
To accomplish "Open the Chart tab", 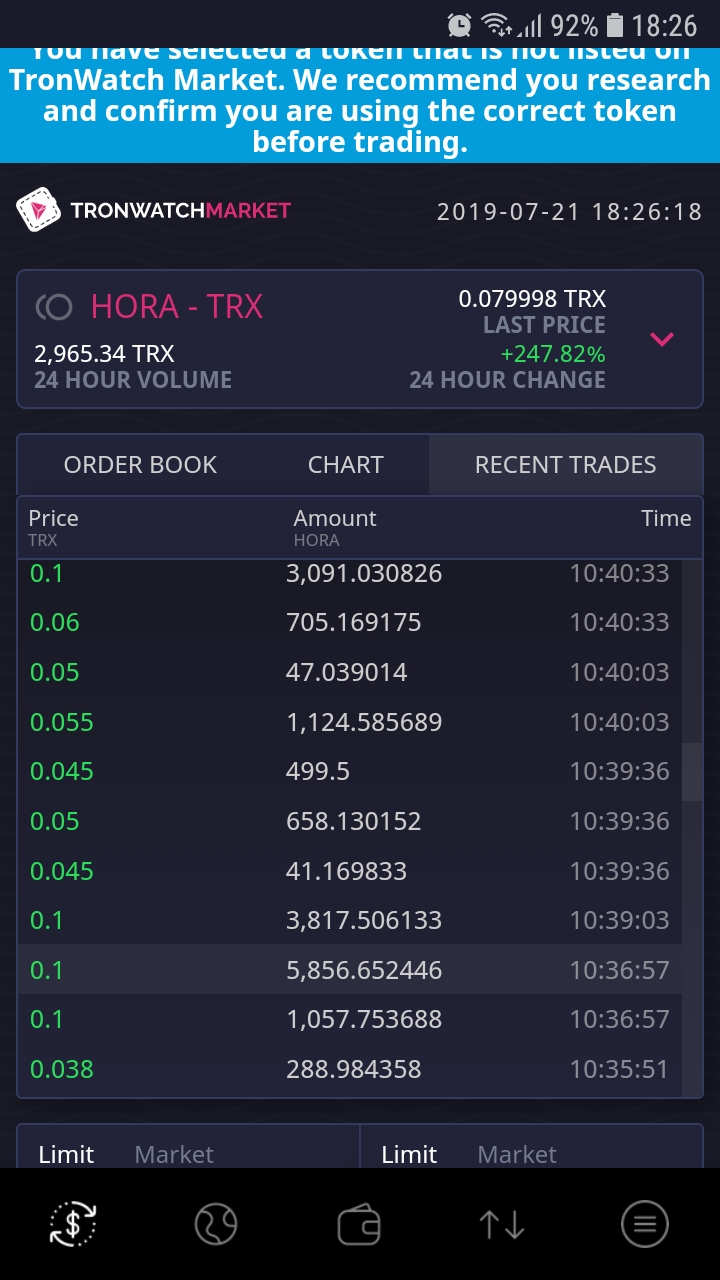I will tap(346, 465).
